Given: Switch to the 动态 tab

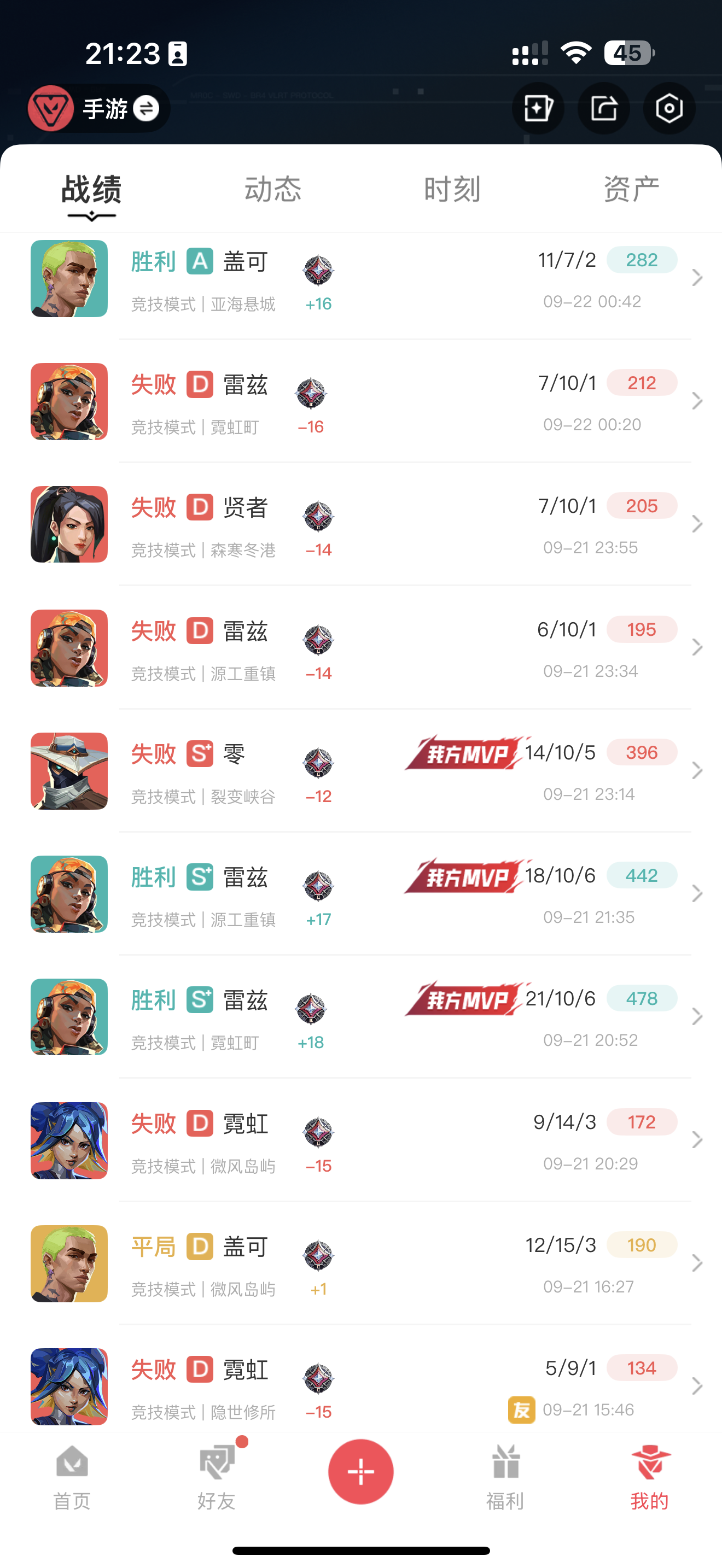Looking at the screenshot, I should (273, 189).
